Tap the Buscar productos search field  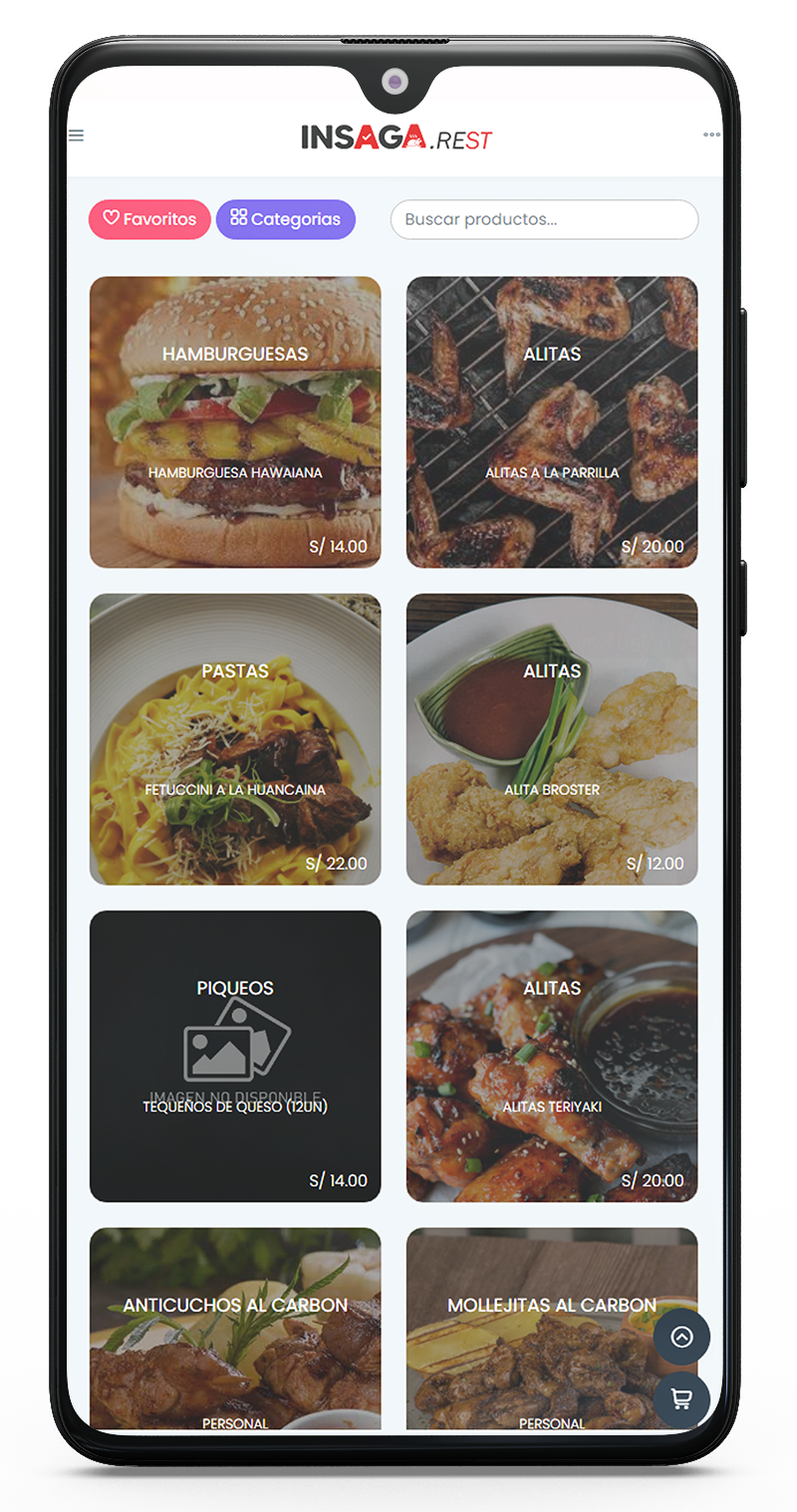tap(544, 219)
